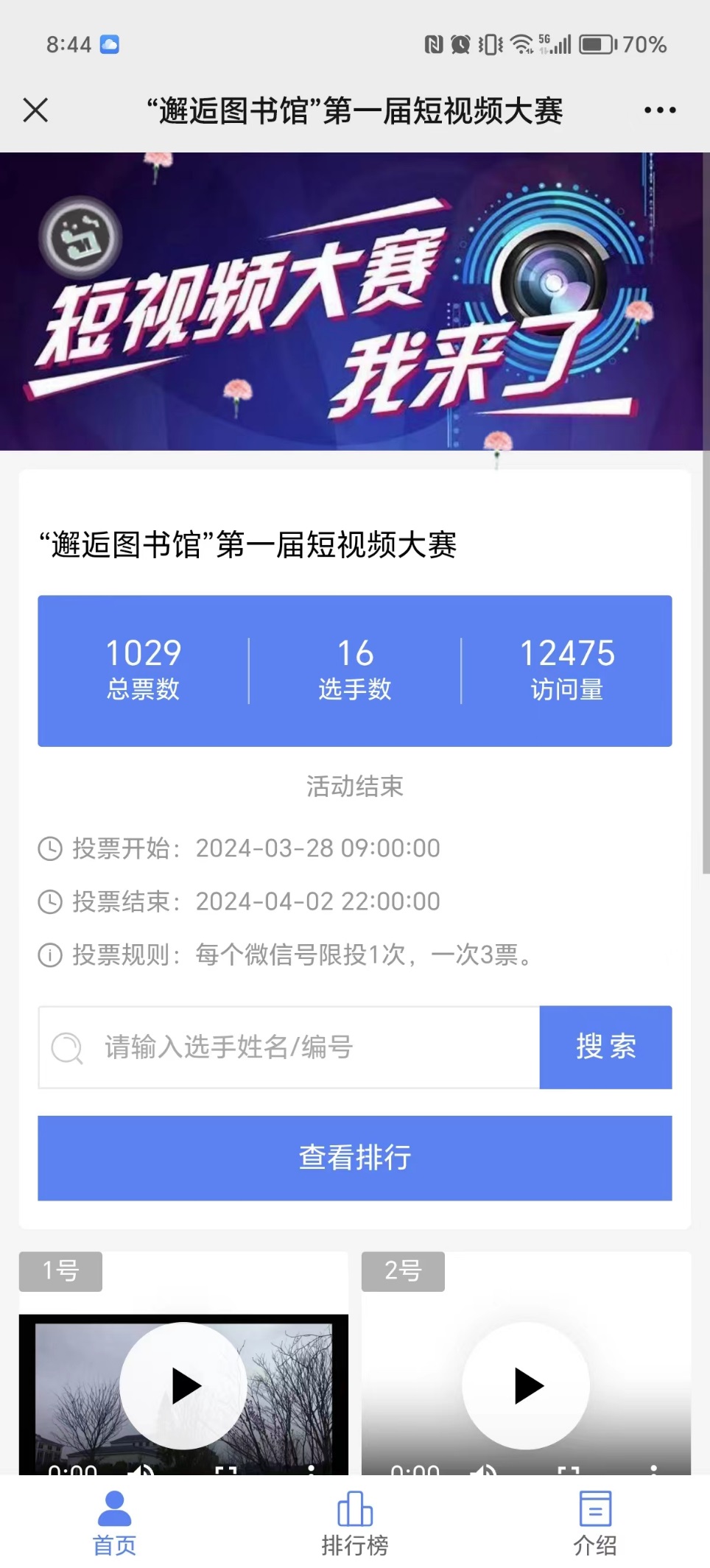The image size is (710, 1568).
Task: Switch to the 首页 home tab
Action: pyautogui.click(x=114, y=1522)
